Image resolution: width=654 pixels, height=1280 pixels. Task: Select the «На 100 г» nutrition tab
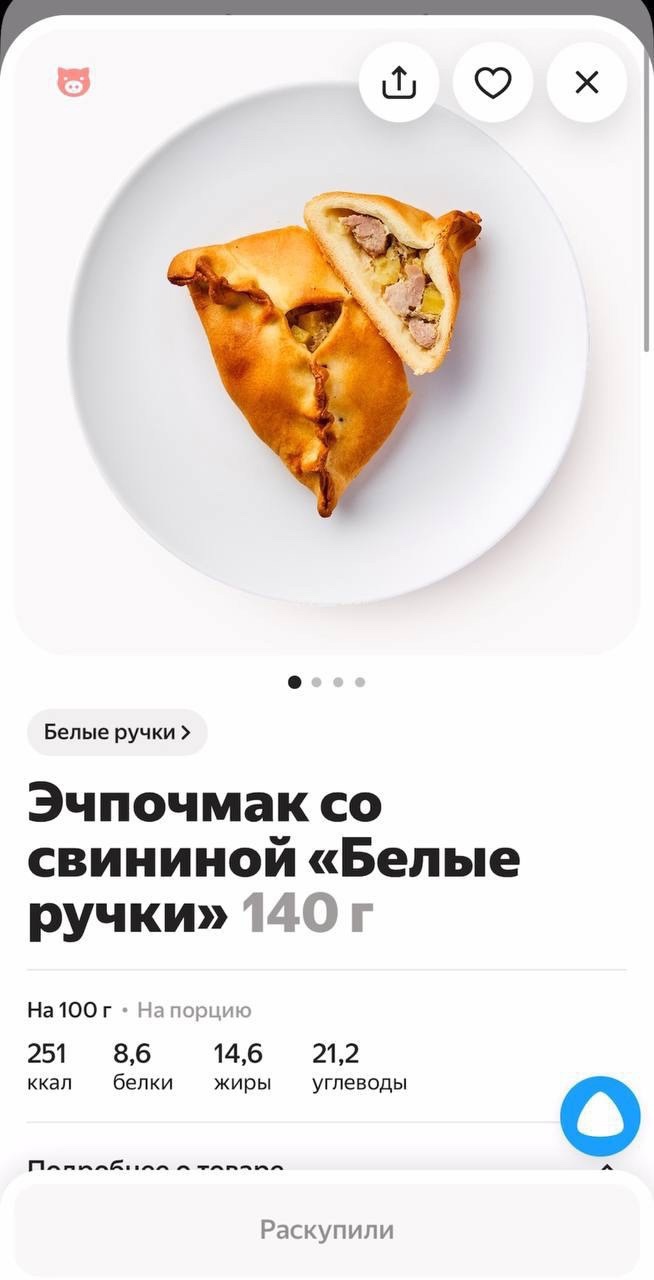(69, 1010)
